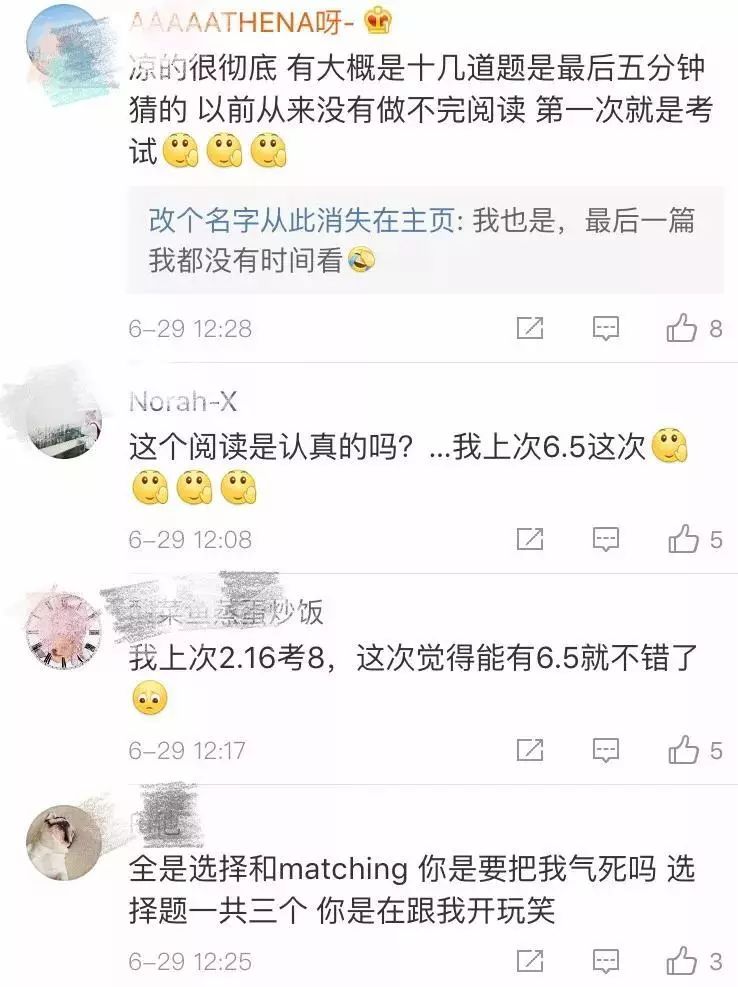Like Norah-X's comment

pos(683,540)
